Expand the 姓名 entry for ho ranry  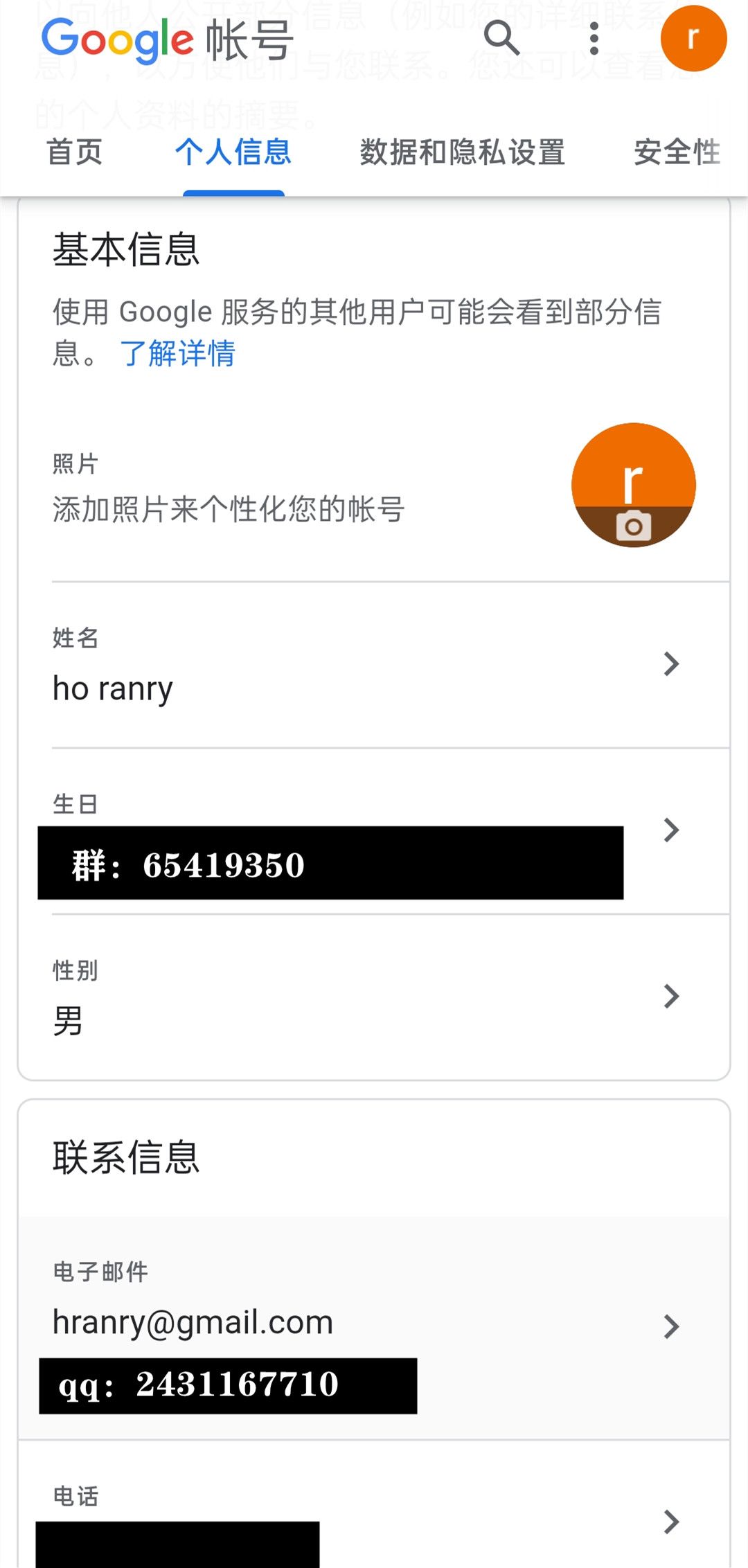670,665
